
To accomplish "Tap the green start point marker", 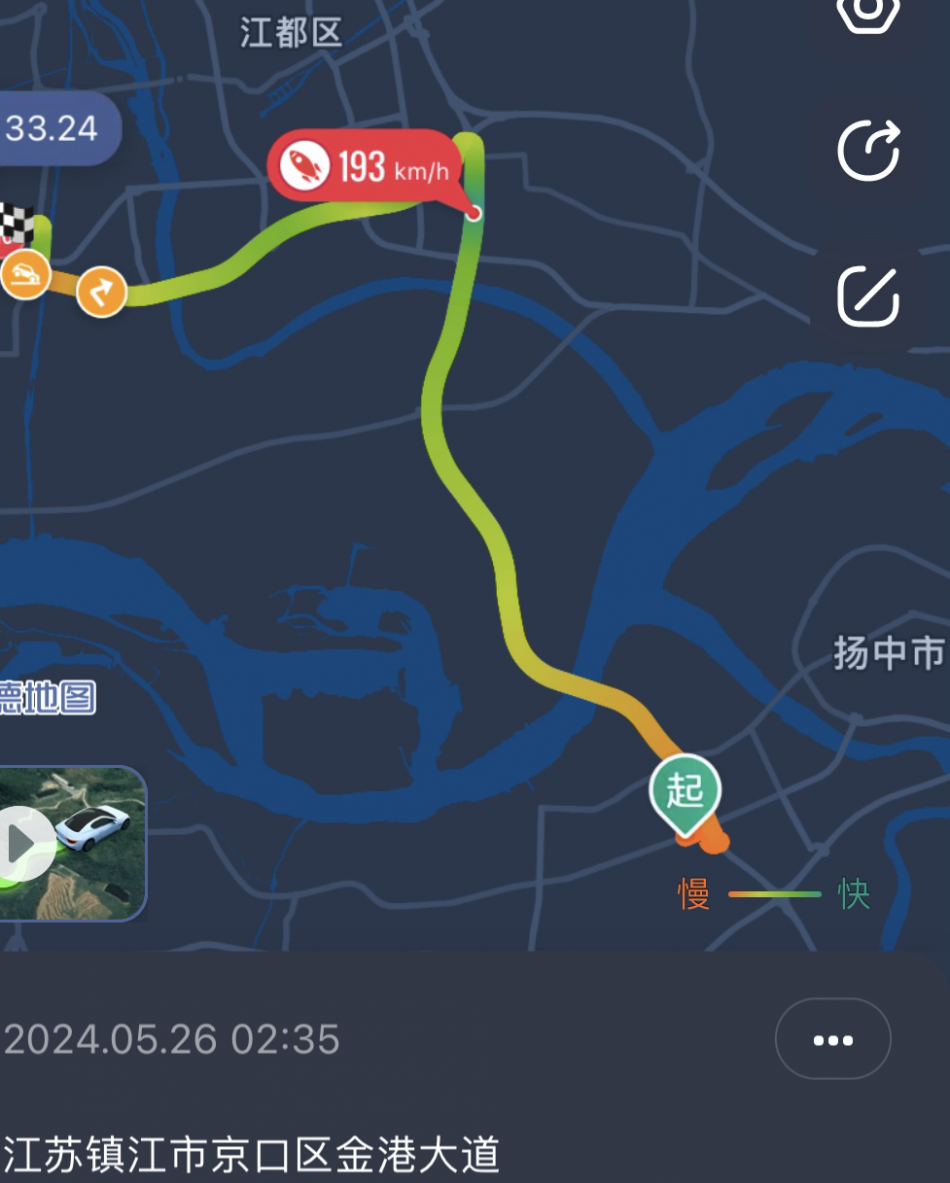I will tap(685, 792).
